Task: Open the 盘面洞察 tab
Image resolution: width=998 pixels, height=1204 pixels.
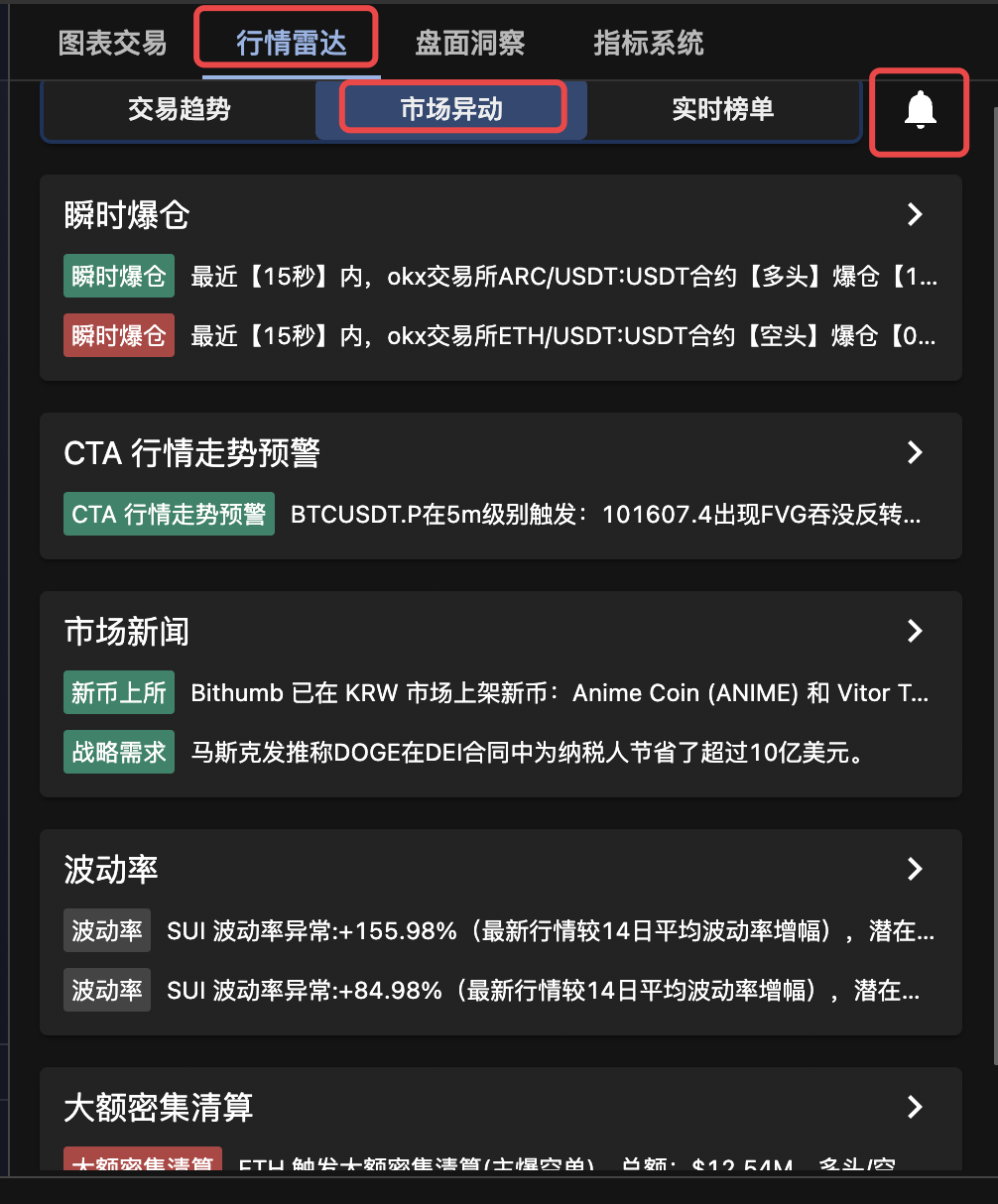Action: [469, 43]
